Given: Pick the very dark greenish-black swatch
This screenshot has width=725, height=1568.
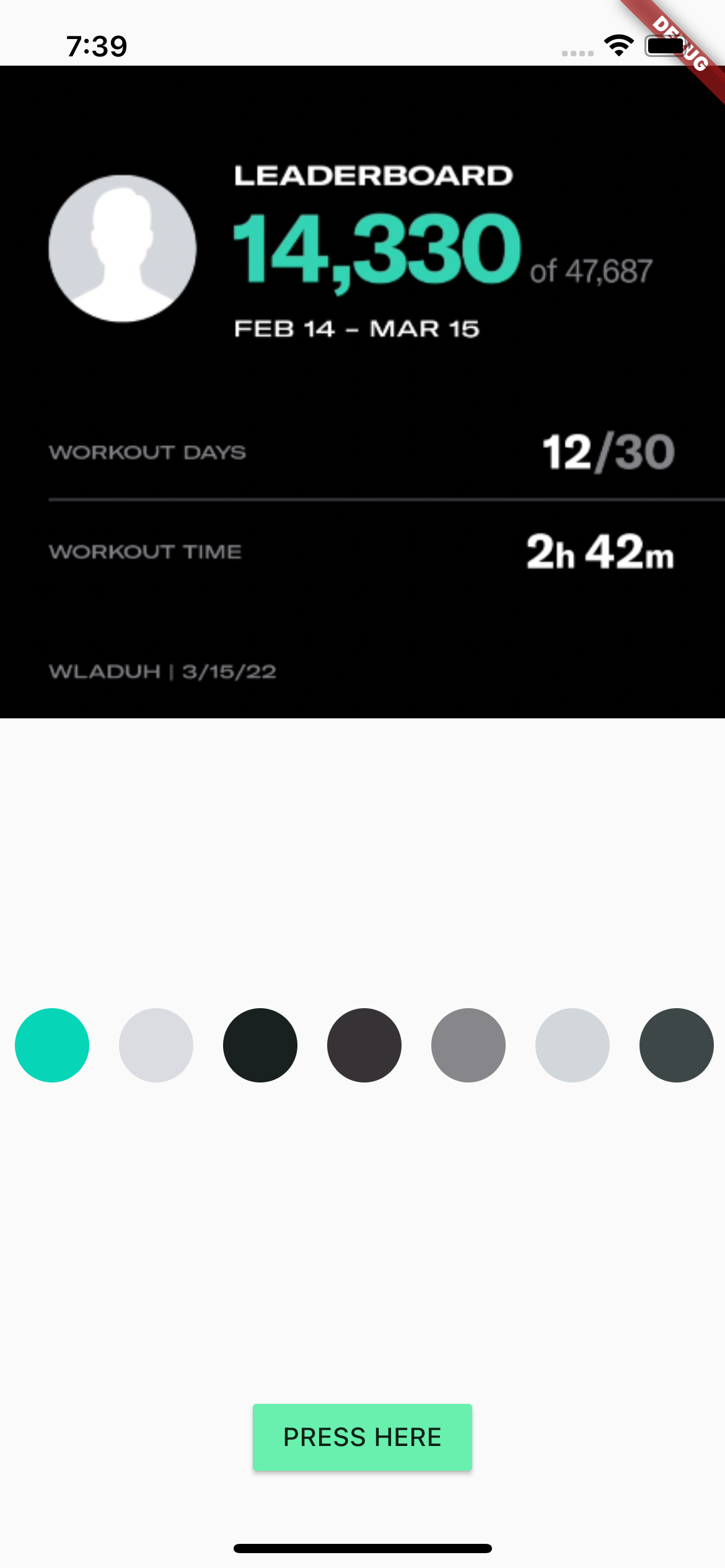Looking at the screenshot, I should 260,1045.
